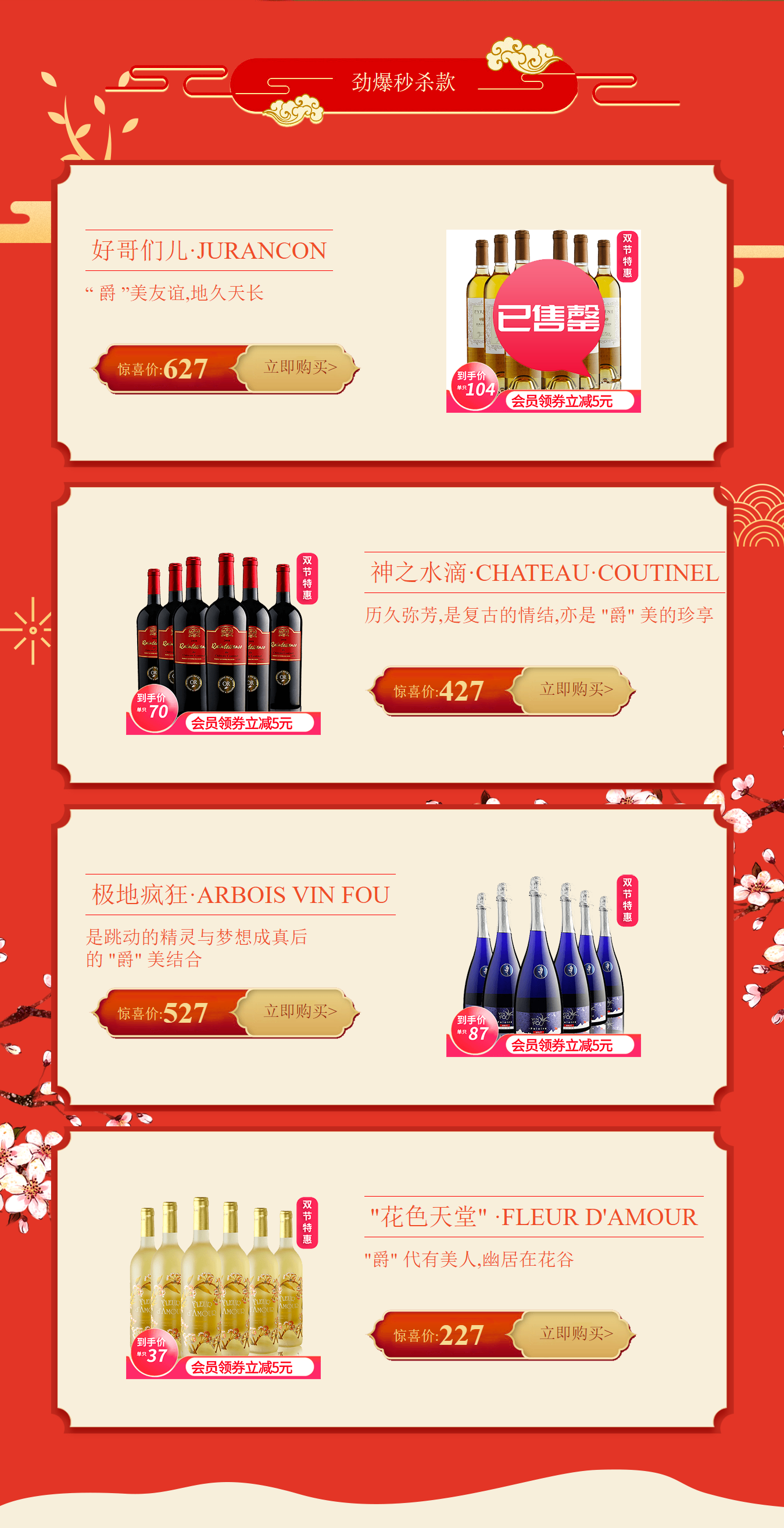784x1528 pixels.
Task: Open the ARBOIS VIN FOU blue bottles image
Action: point(543,965)
